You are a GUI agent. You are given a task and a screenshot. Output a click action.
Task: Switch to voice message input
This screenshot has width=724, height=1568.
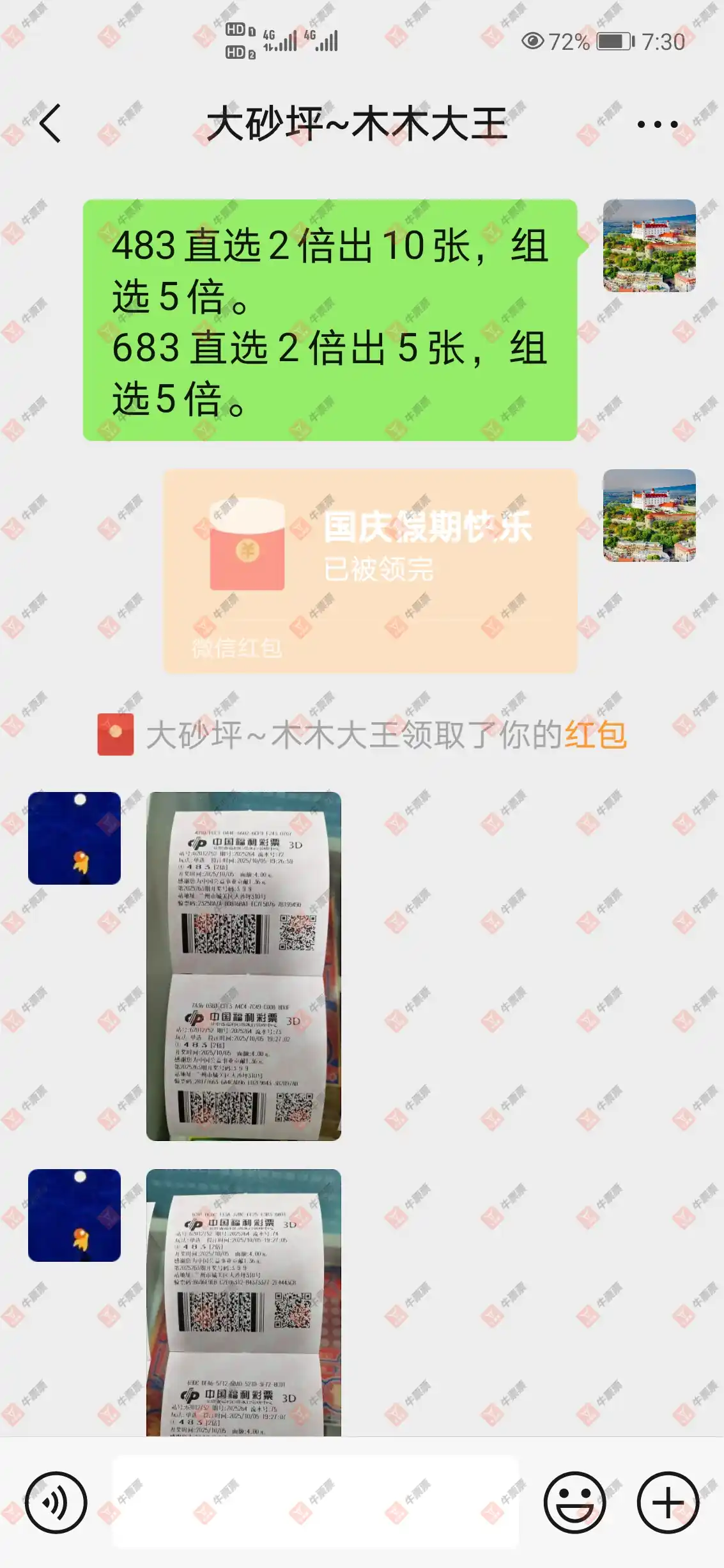[x=56, y=1502]
